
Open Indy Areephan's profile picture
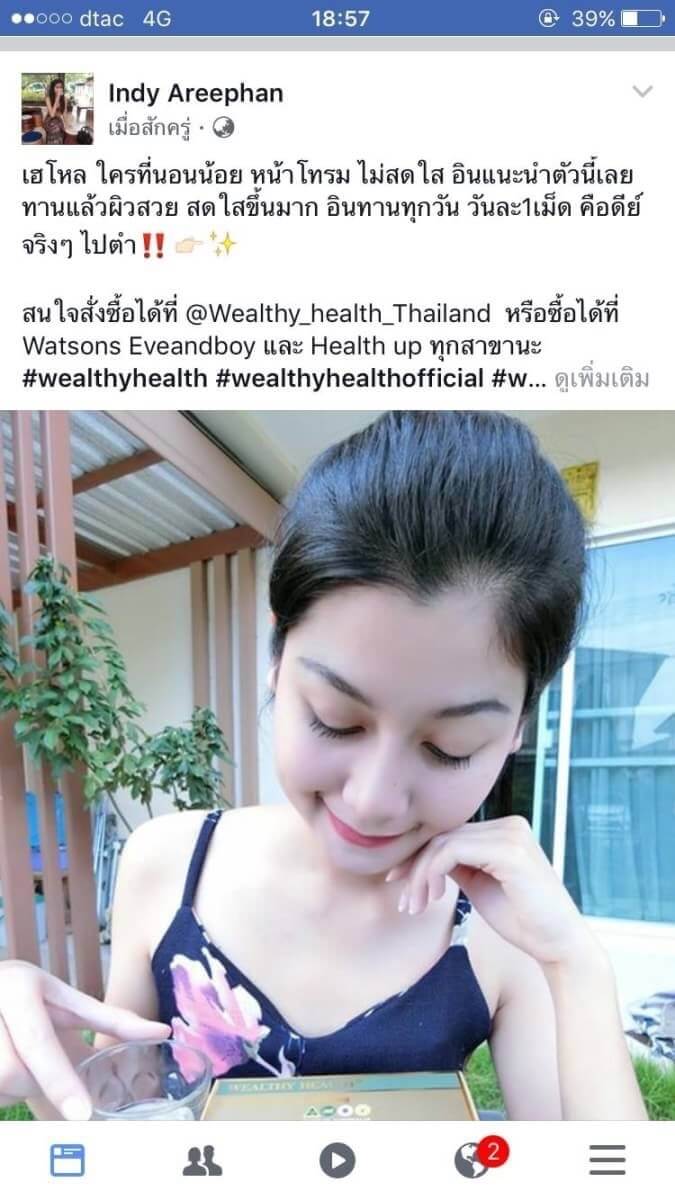click(x=57, y=108)
